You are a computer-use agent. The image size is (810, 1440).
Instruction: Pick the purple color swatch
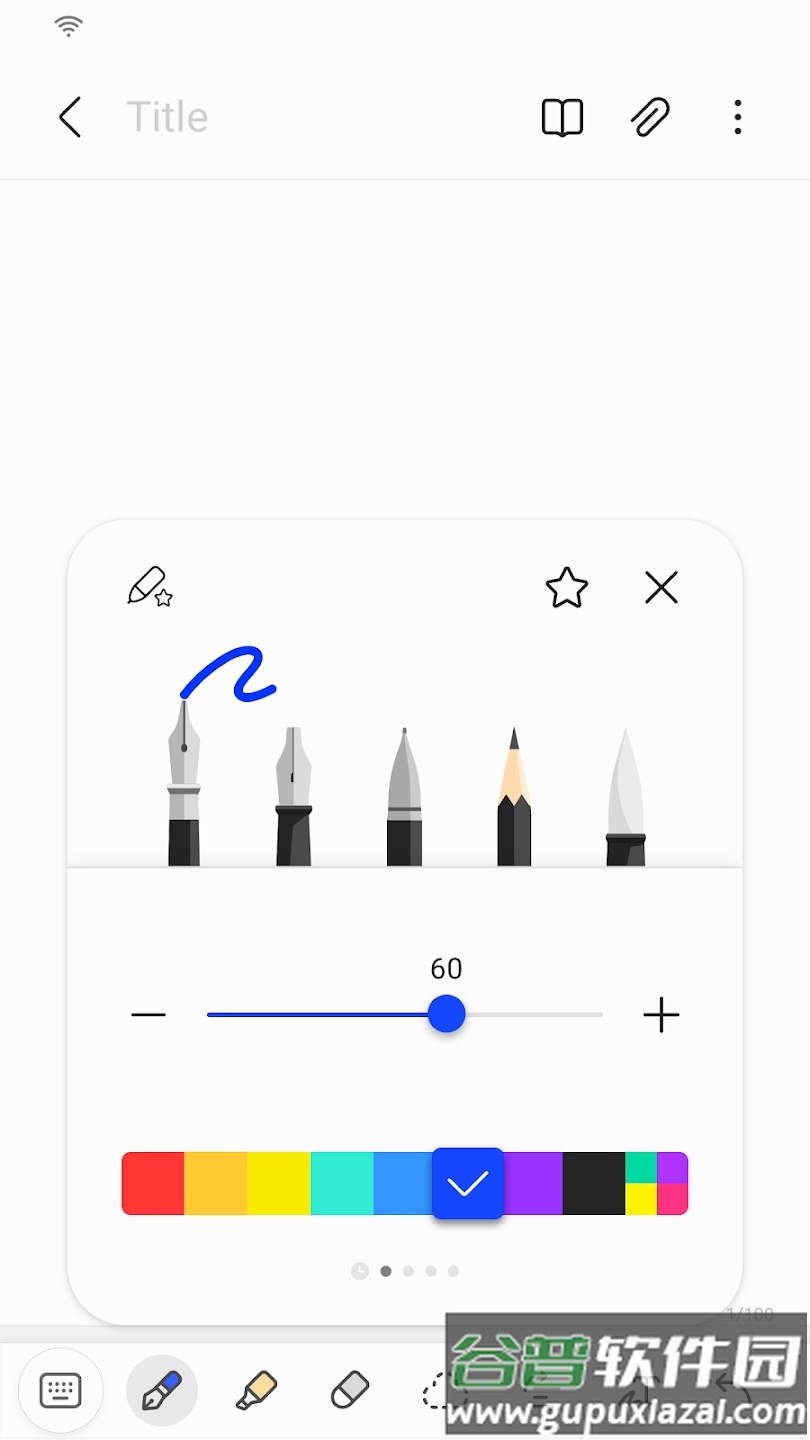coord(533,1183)
